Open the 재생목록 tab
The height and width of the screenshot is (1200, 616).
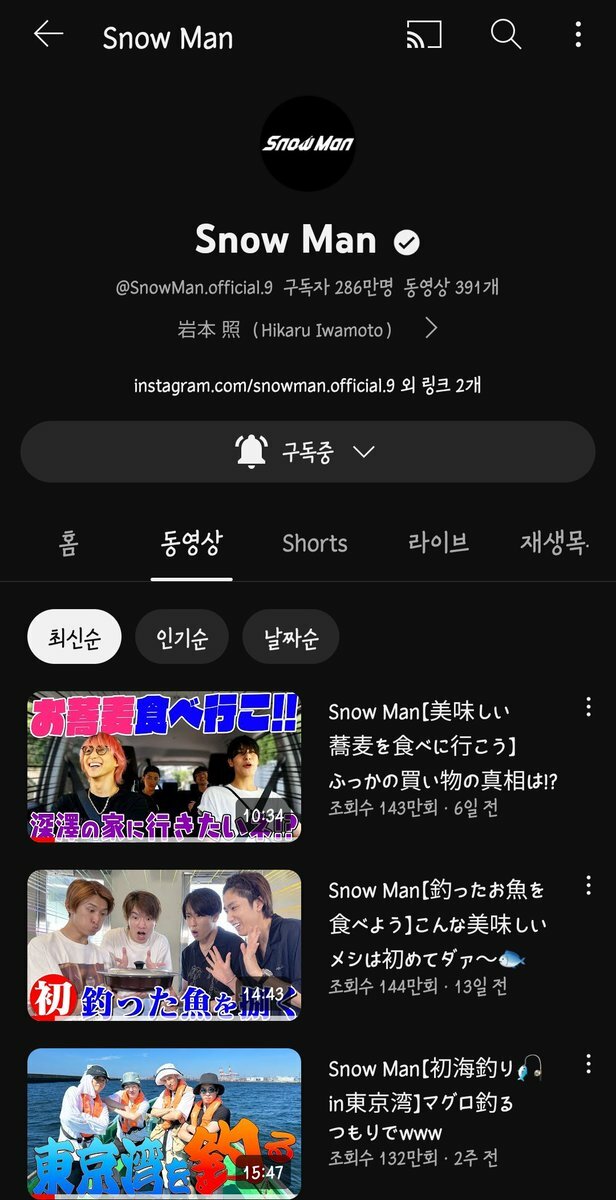coord(555,543)
